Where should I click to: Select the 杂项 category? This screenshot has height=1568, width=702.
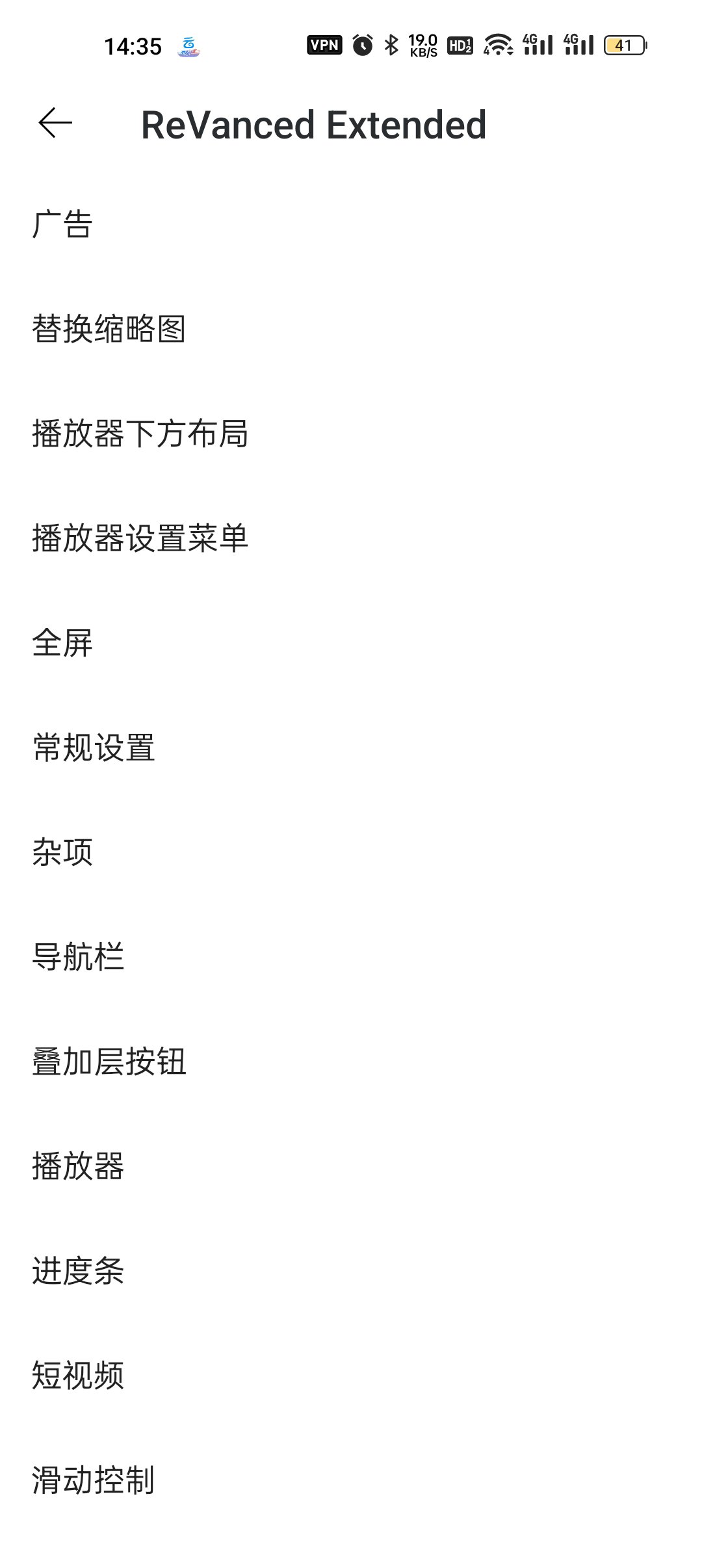[x=62, y=852]
